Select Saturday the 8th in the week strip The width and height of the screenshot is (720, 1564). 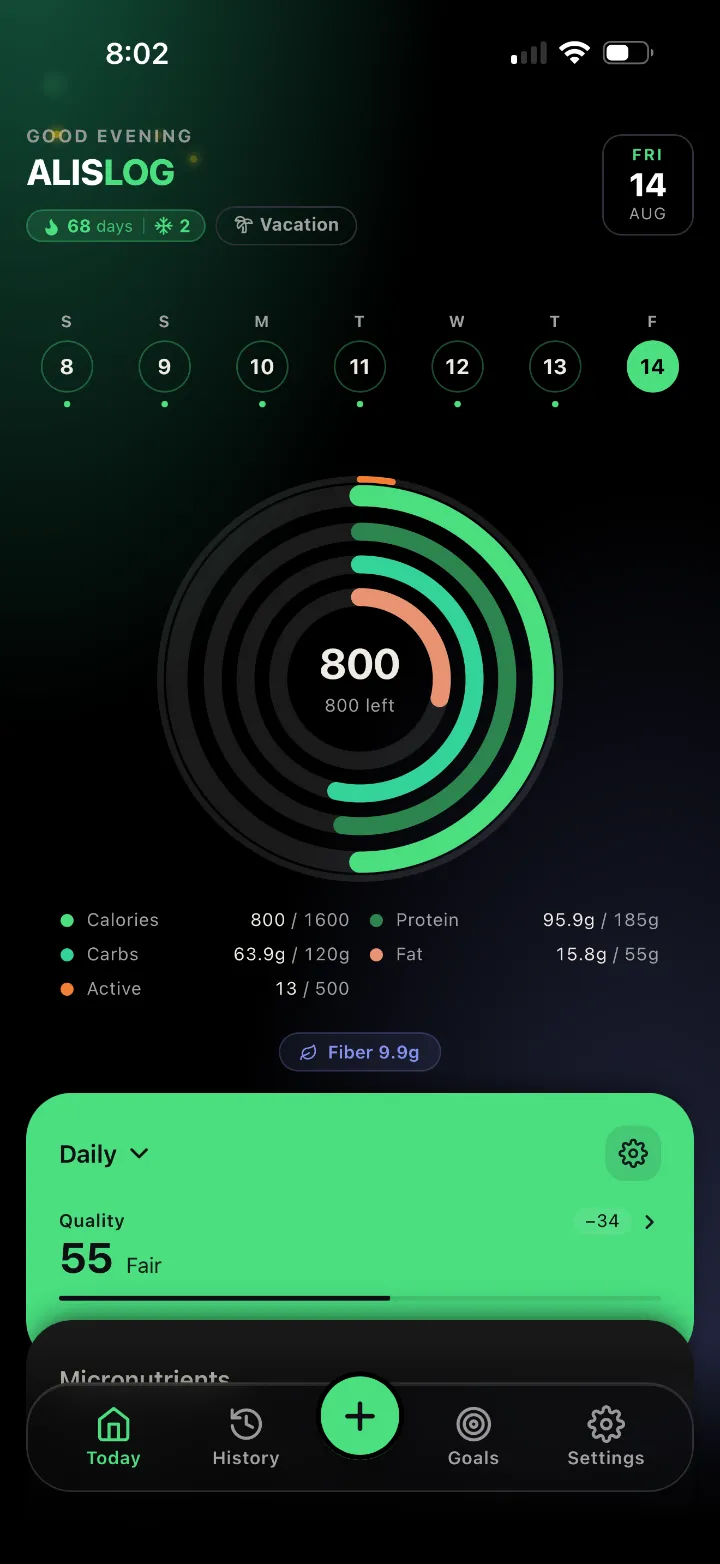pyautogui.click(x=67, y=367)
